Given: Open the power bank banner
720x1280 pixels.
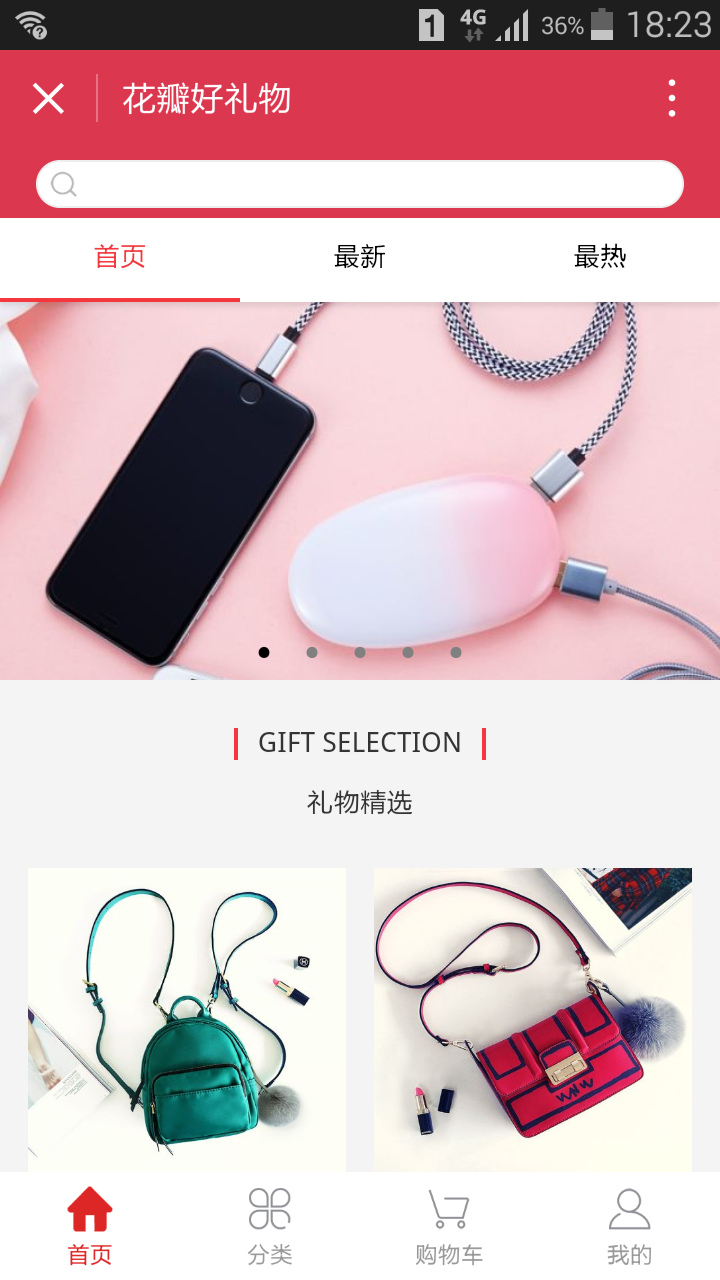Looking at the screenshot, I should 360,480.
